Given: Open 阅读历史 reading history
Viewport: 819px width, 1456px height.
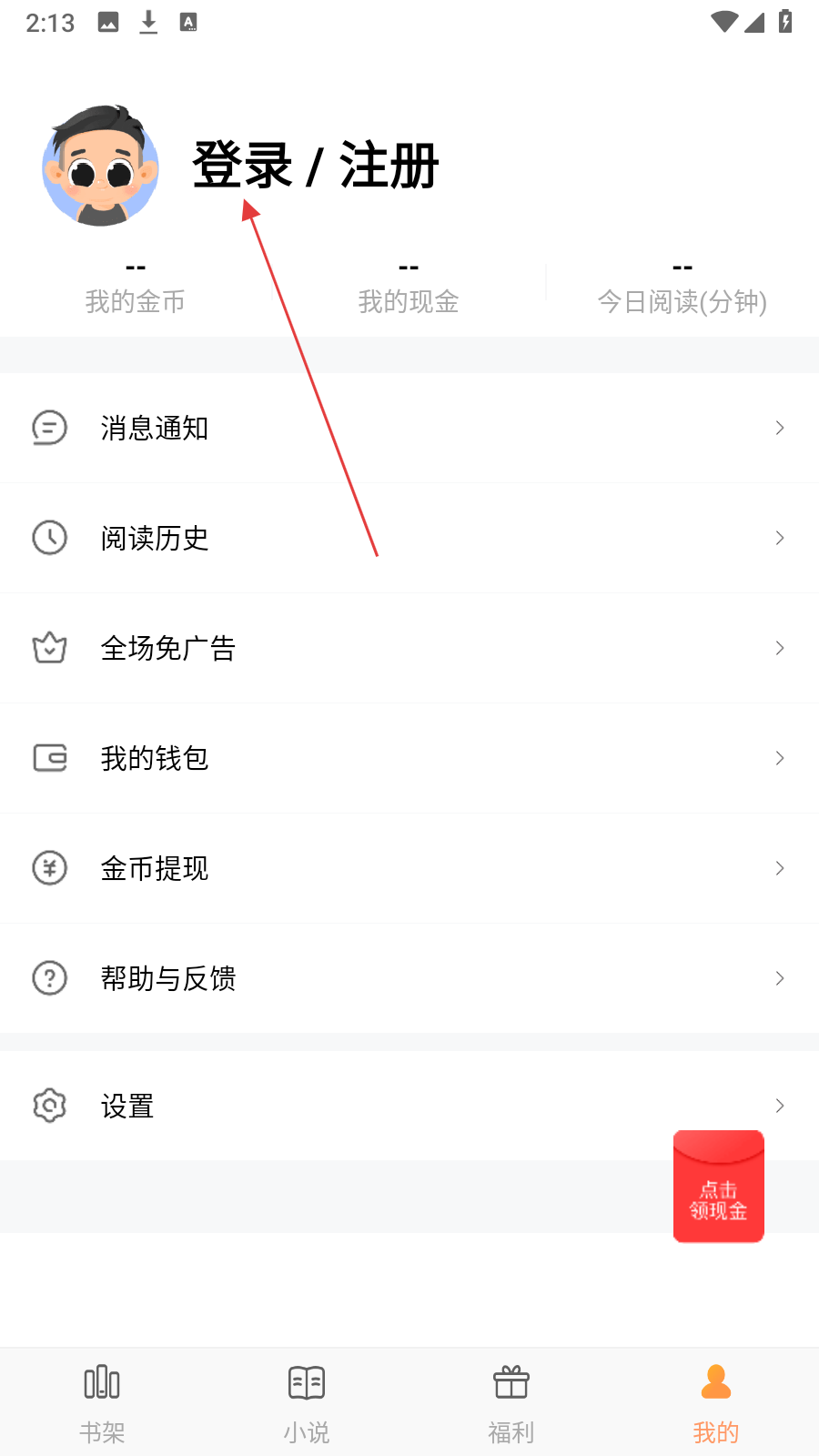Looking at the screenshot, I should [409, 538].
